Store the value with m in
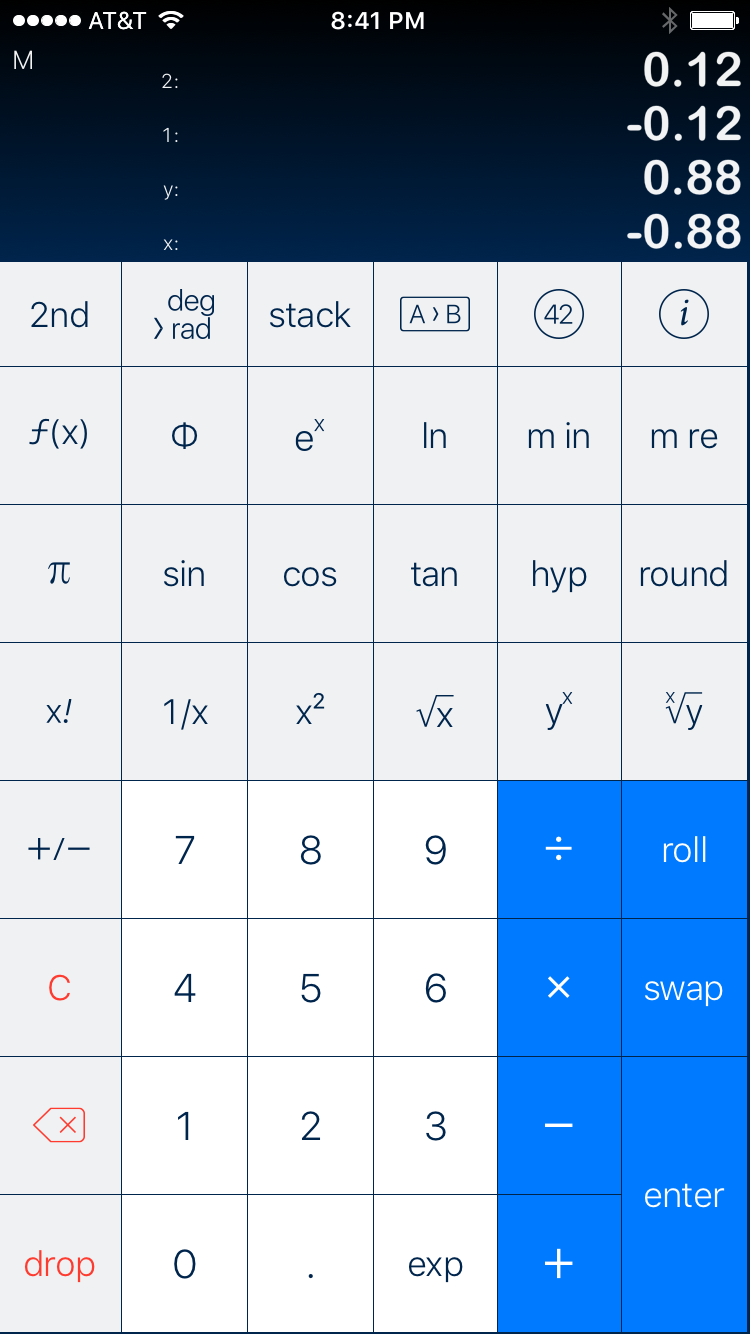Image resolution: width=750 pixels, height=1334 pixels. [558, 436]
